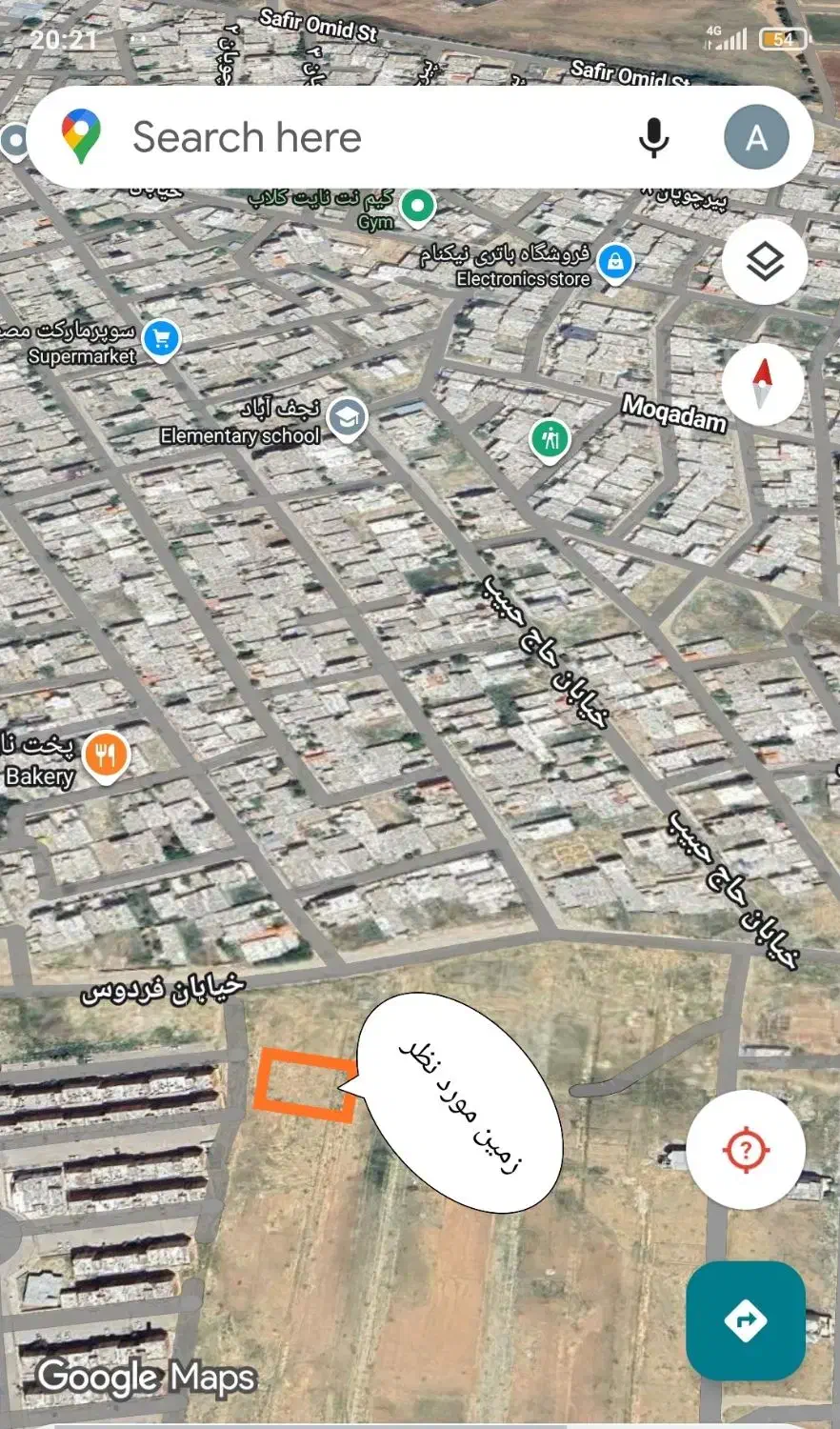This screenshot has width=840, height=1429.
Task: Select the Elementary school pin
Action: click(347, 418)
